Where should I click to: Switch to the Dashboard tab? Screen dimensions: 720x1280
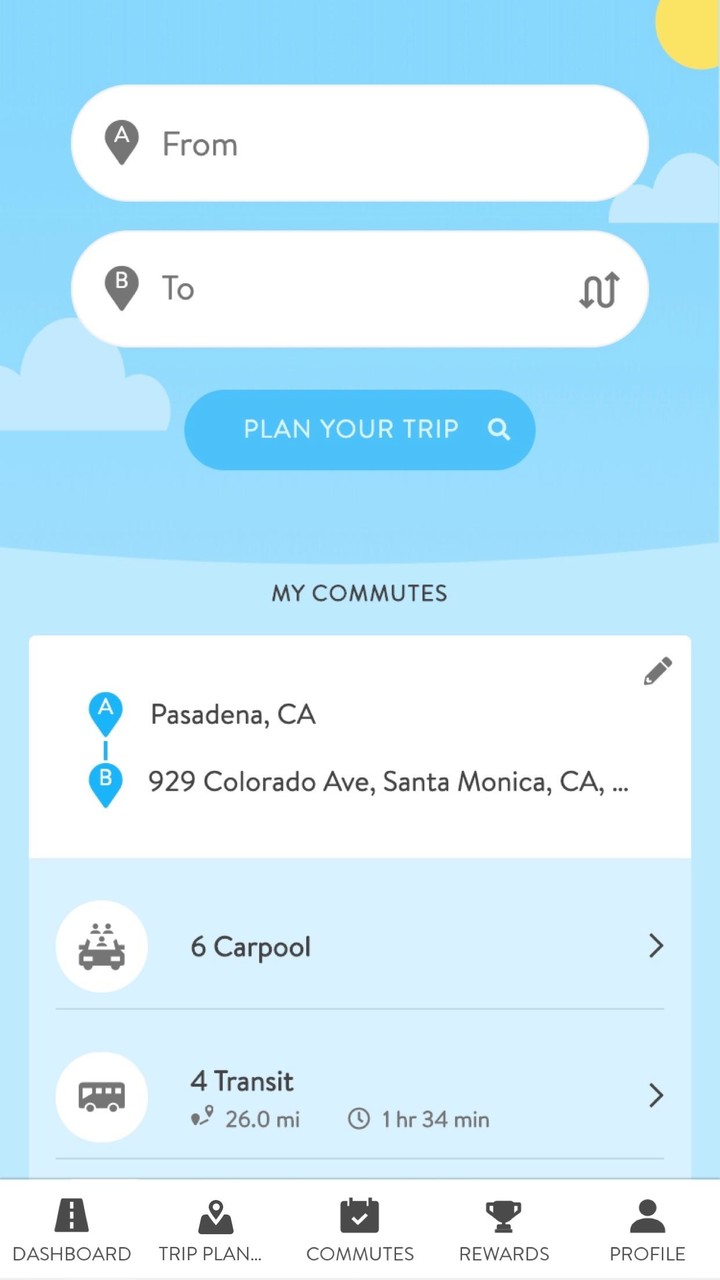tap(71, 1225)
